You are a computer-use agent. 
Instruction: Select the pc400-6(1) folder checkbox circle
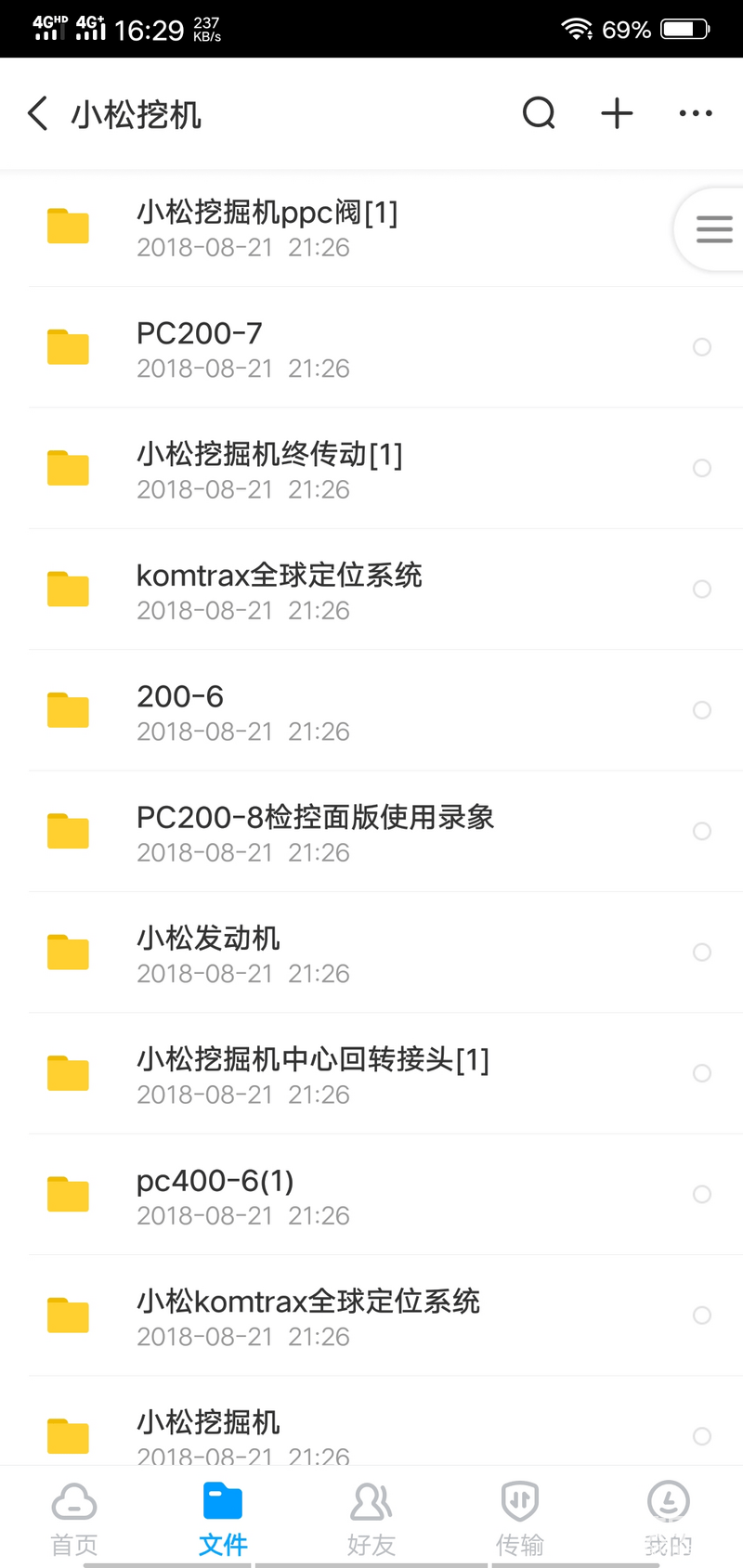point(702,1195)
